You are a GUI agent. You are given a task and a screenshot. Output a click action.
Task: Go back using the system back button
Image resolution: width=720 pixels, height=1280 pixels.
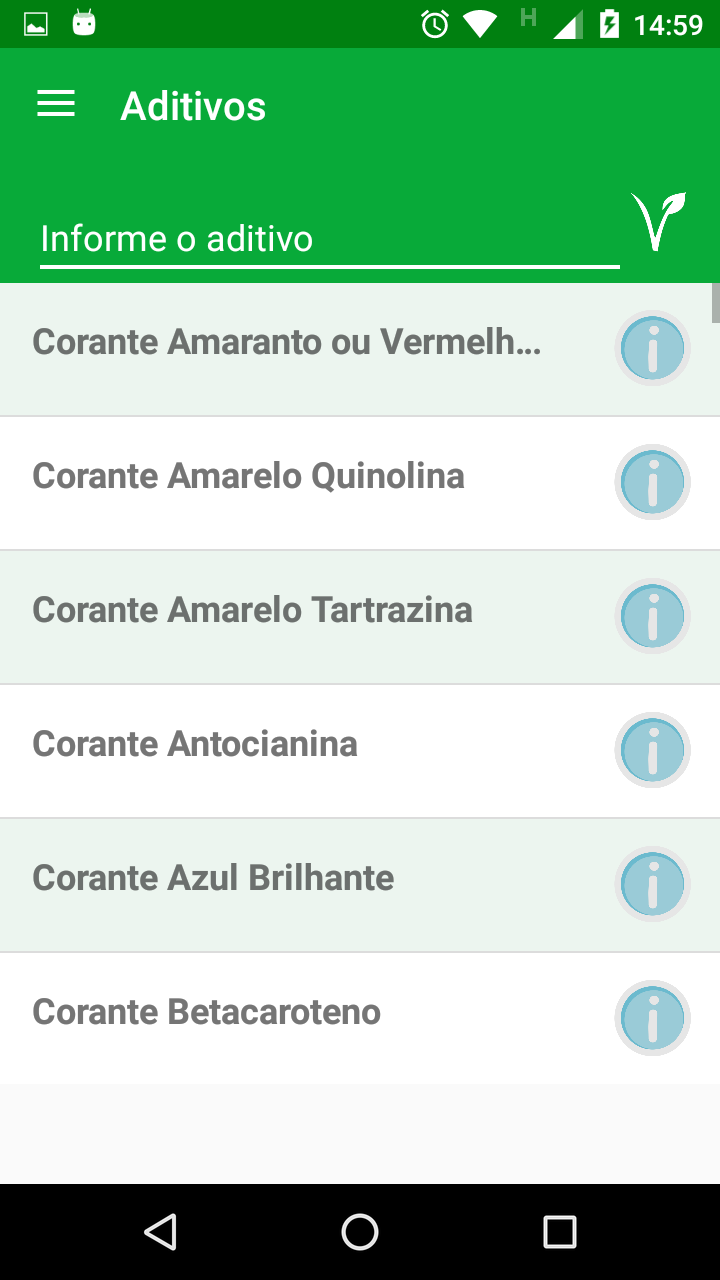[160, 1232]
